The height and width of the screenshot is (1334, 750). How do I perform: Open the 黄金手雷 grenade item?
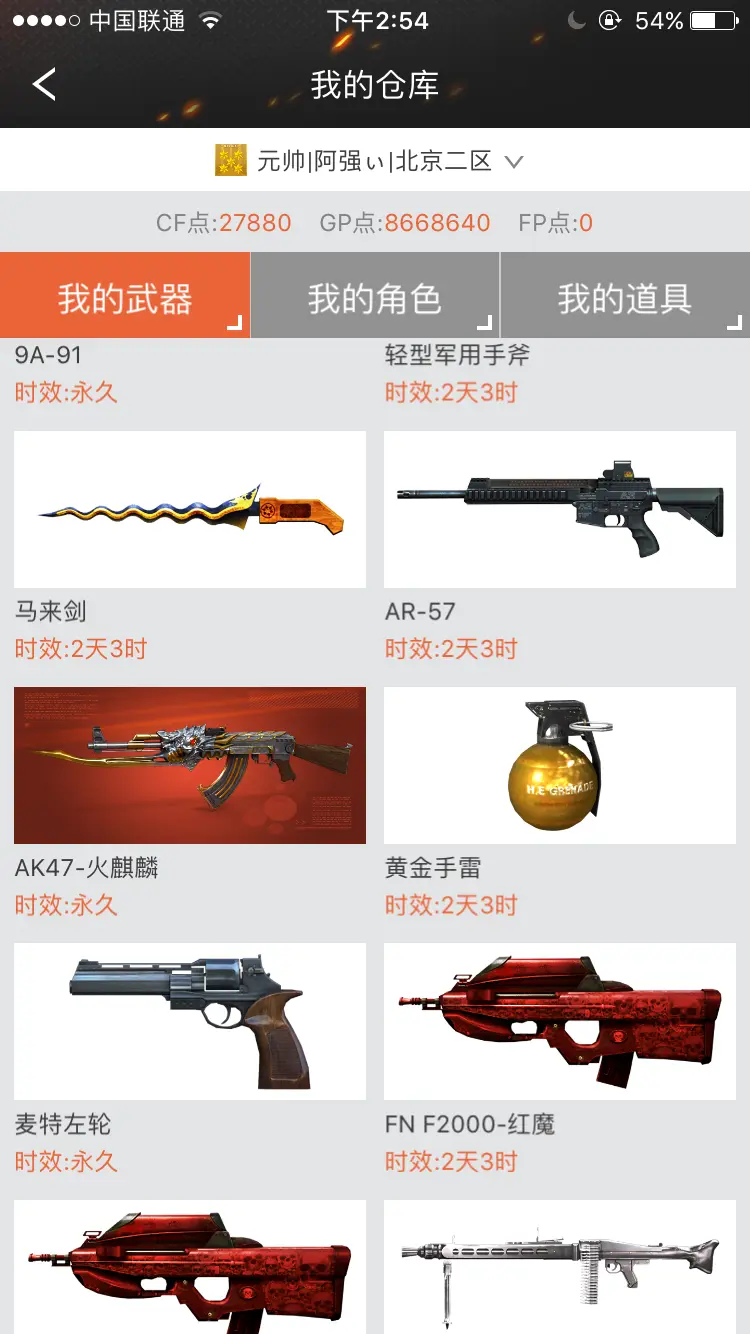pos(560,766)
